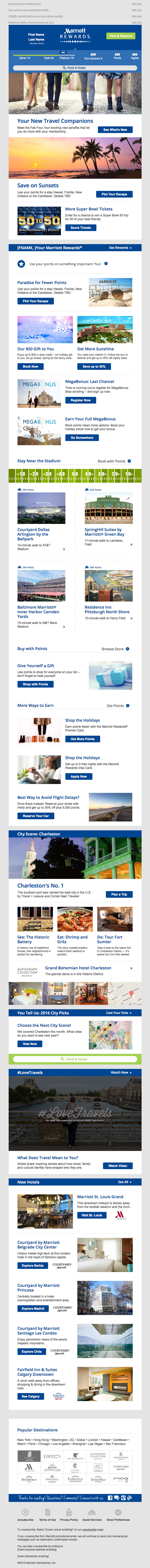The height and width of the screenshot is (1568, 150).
Task: Tap Plan a Trip to Charleston
Action: pyautogui.click(x=119, y=894)
